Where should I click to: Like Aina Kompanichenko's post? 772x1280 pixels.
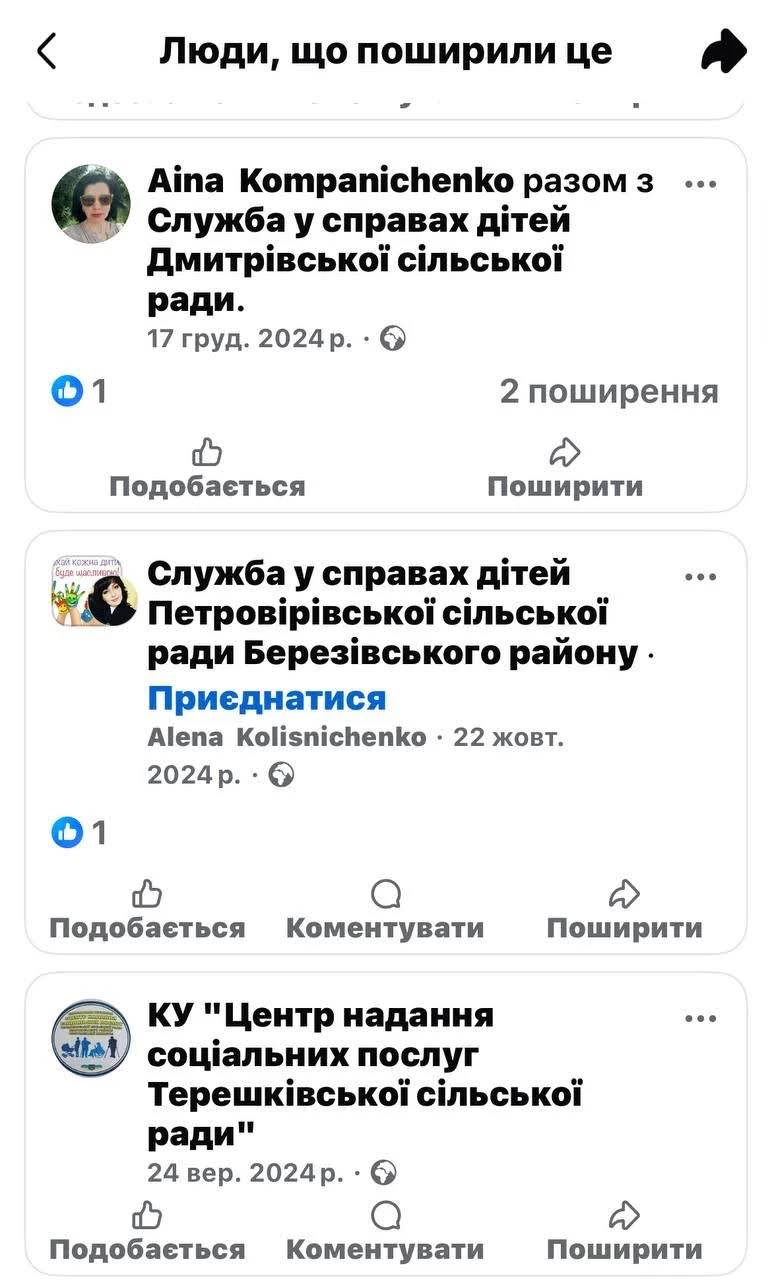coord(207,468)
